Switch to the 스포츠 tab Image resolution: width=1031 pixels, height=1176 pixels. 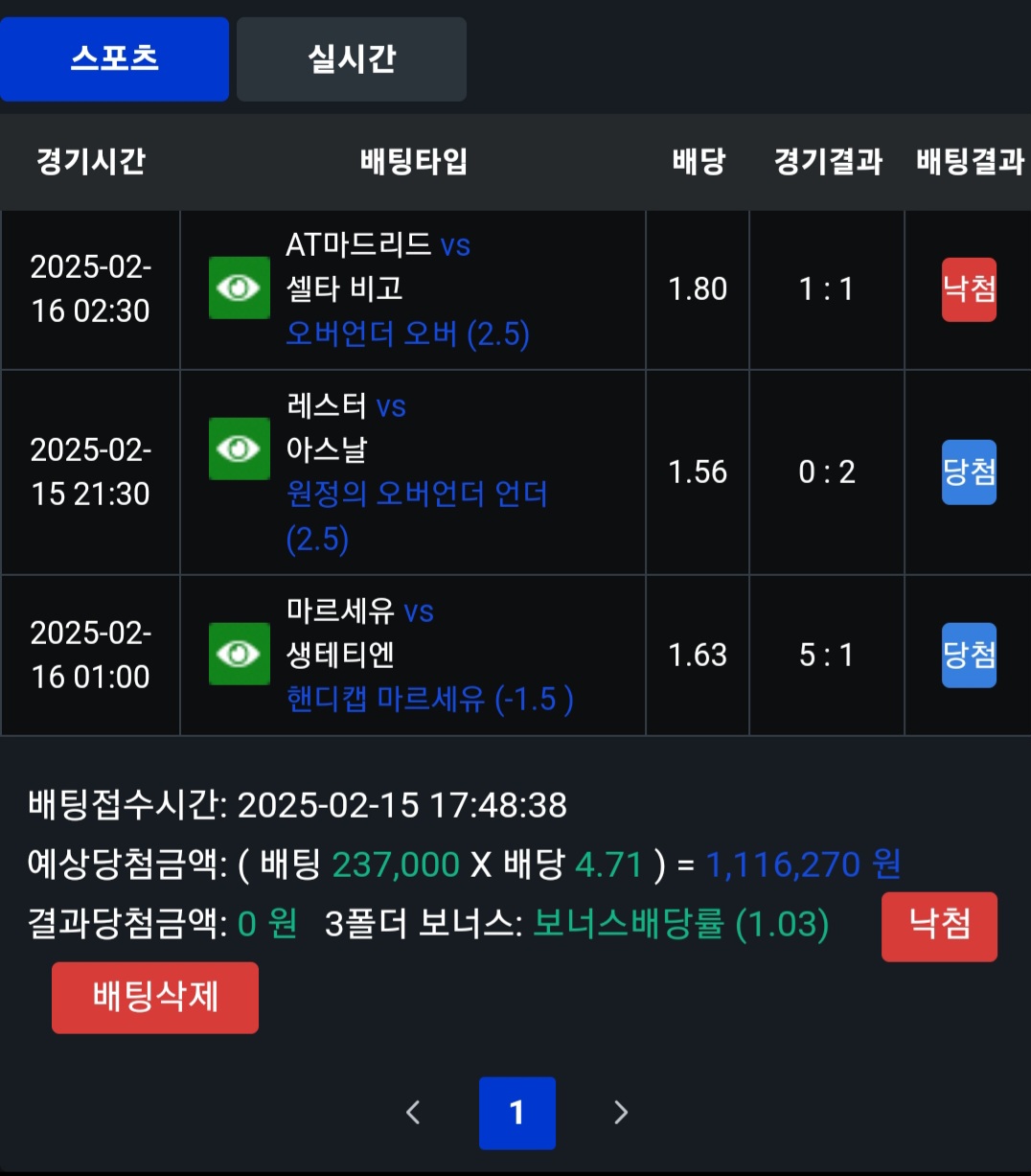click(x=114, y=58)
